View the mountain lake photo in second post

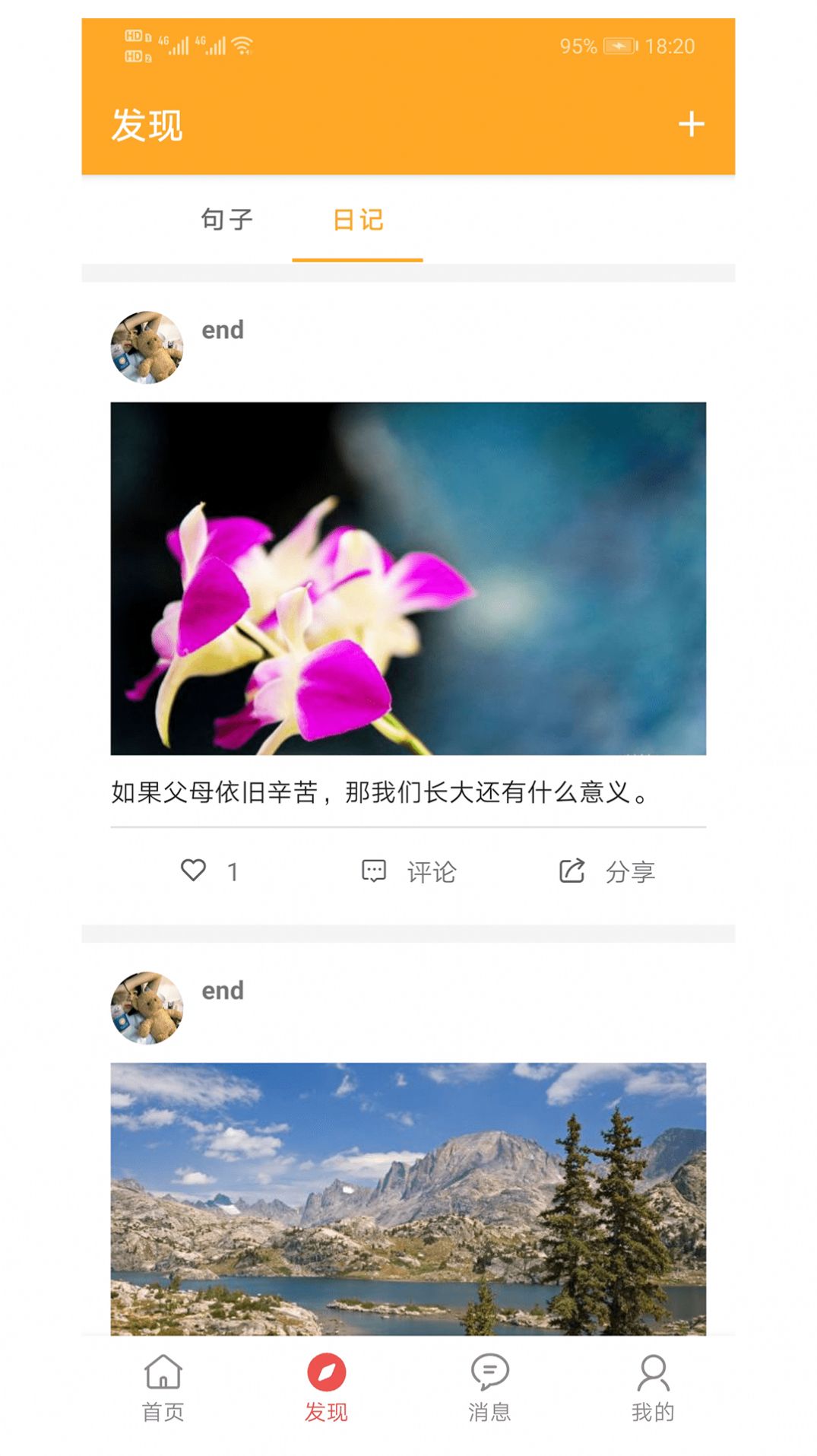tap(408, 1201)
